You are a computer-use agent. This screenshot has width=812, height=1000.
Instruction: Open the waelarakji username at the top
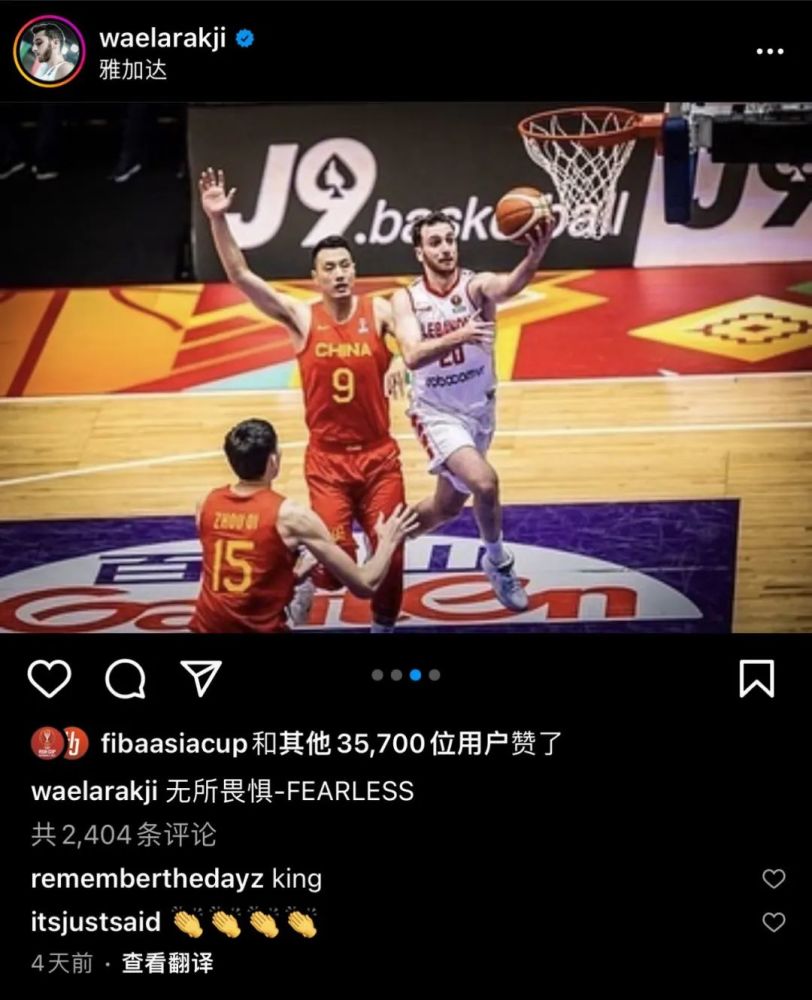pyautogui.click(x=163, y=38)
